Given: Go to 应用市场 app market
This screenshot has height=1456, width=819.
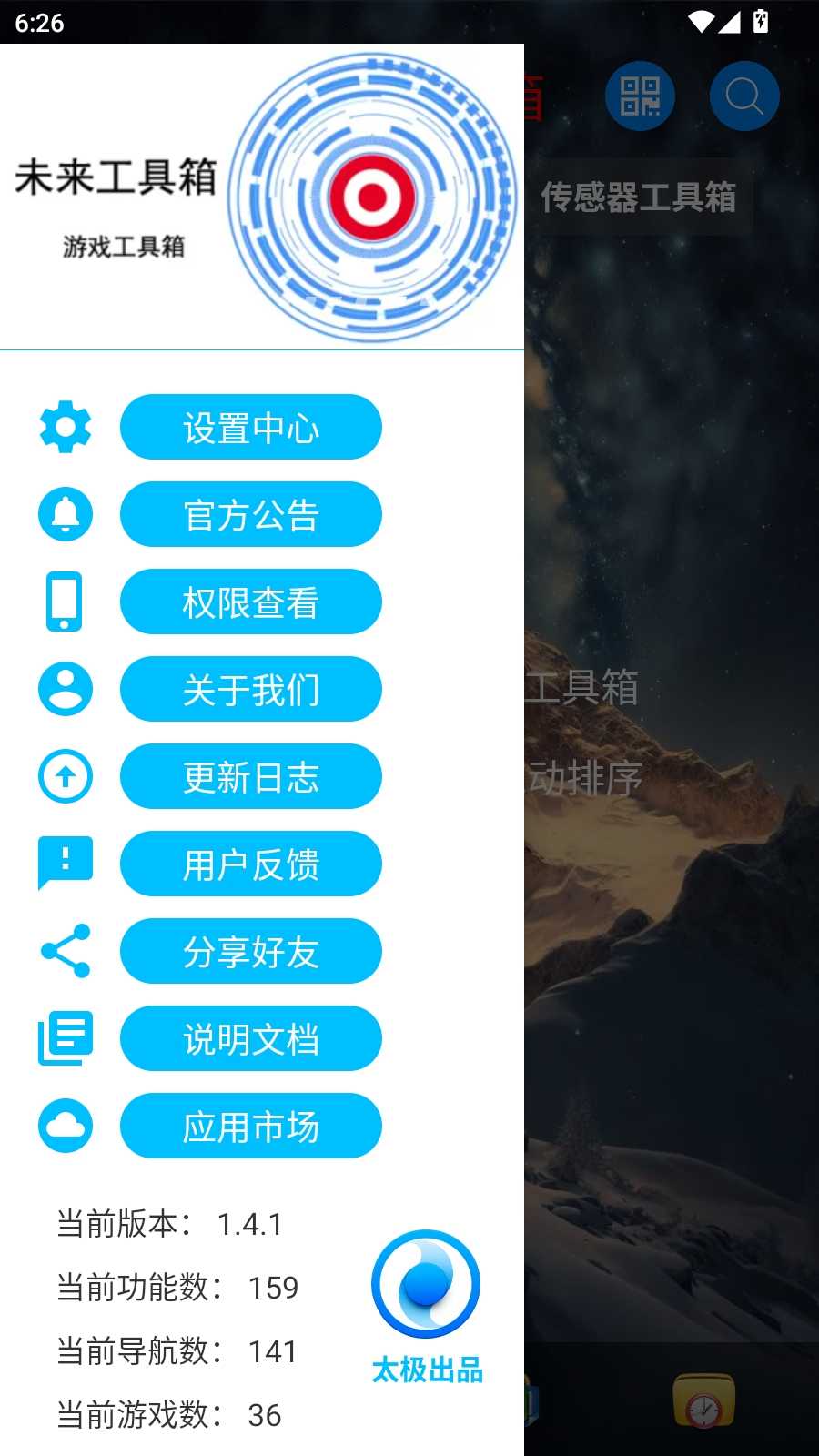Looking at the screenshot, I should (x=250, y=1127).
